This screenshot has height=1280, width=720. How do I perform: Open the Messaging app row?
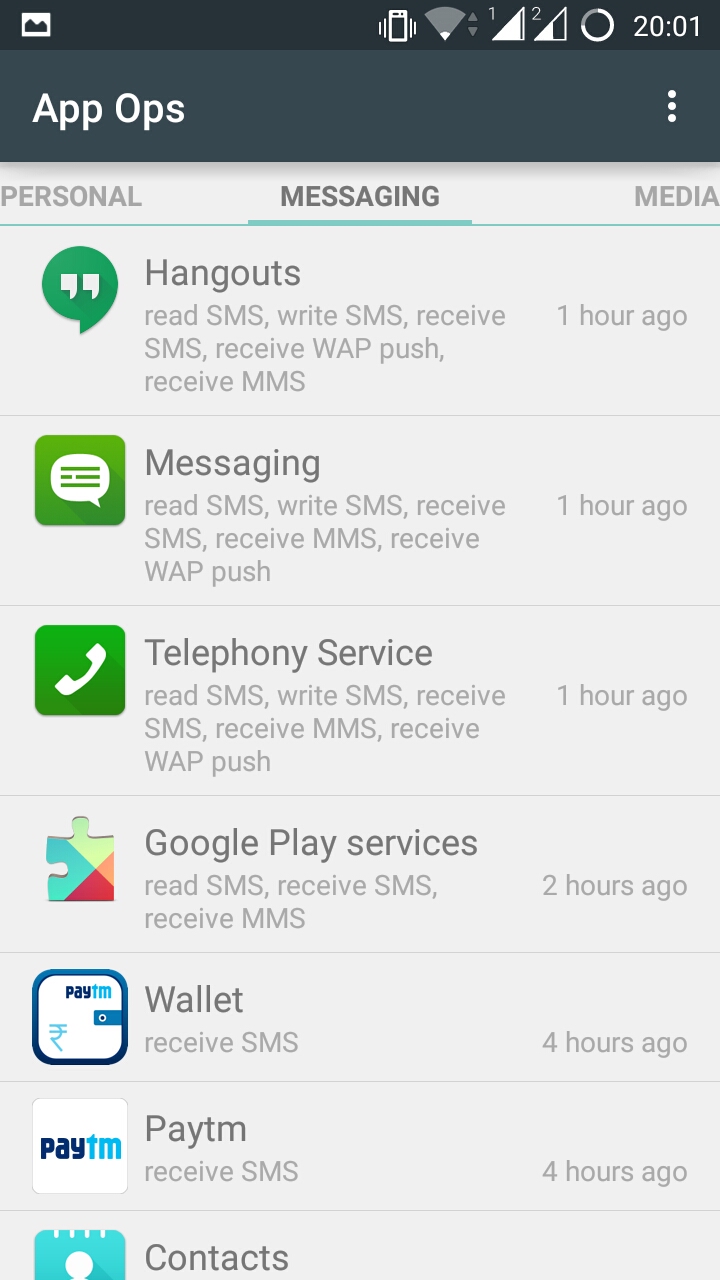[x=360, y=511]
